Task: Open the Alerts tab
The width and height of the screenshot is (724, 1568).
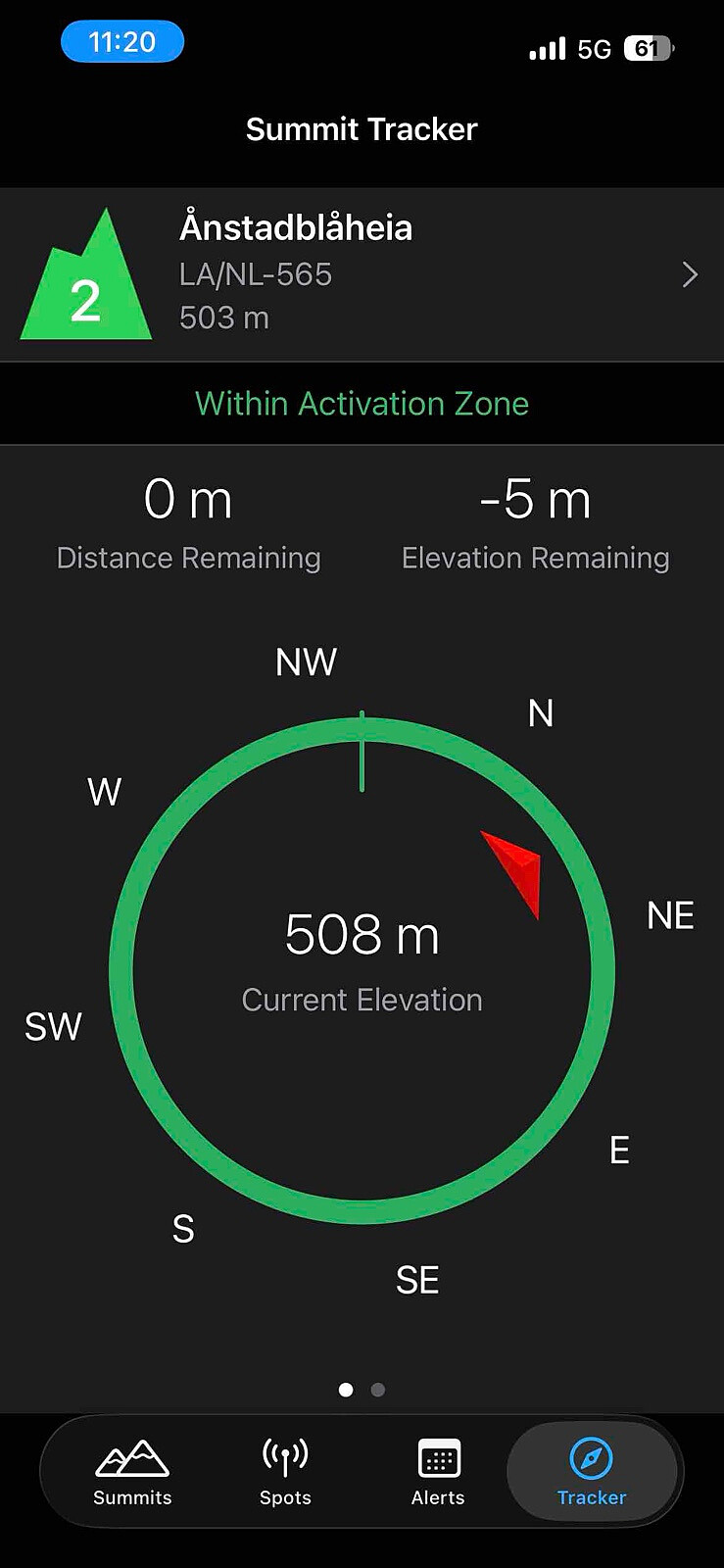Action: [x=438, y=1472]
